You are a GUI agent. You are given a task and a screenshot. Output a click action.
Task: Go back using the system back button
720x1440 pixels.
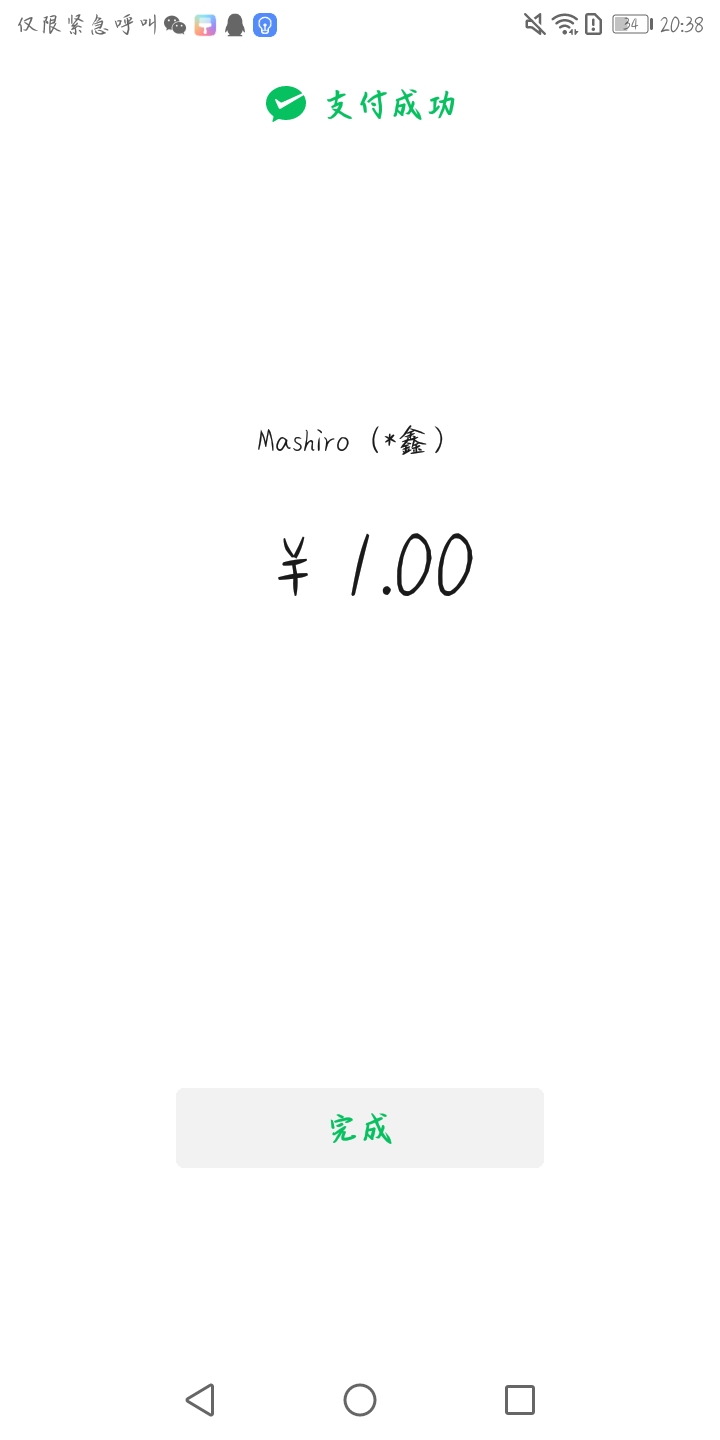click(200, 1400)
